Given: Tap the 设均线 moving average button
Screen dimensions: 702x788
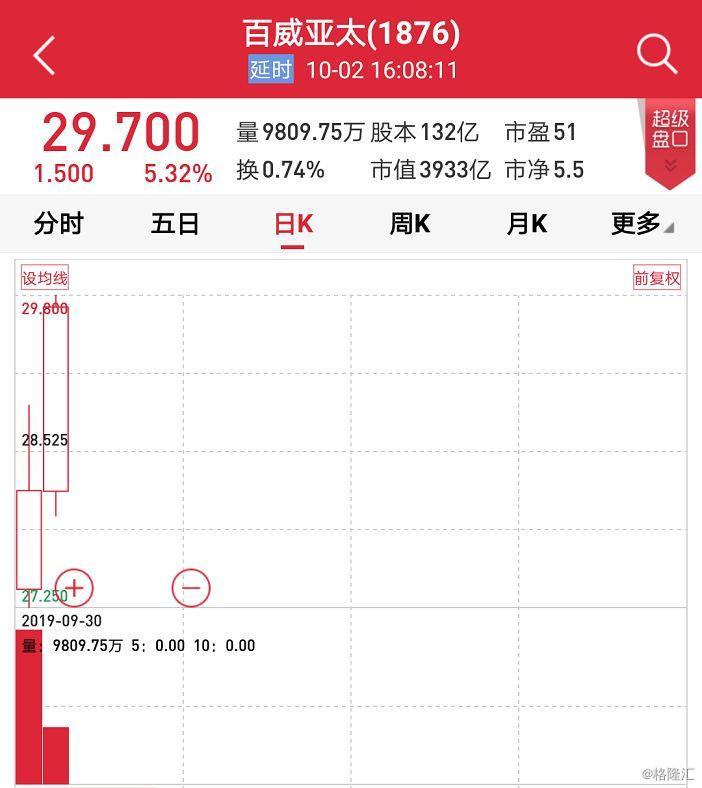Looking at the screenshot, I should [45, 279].
